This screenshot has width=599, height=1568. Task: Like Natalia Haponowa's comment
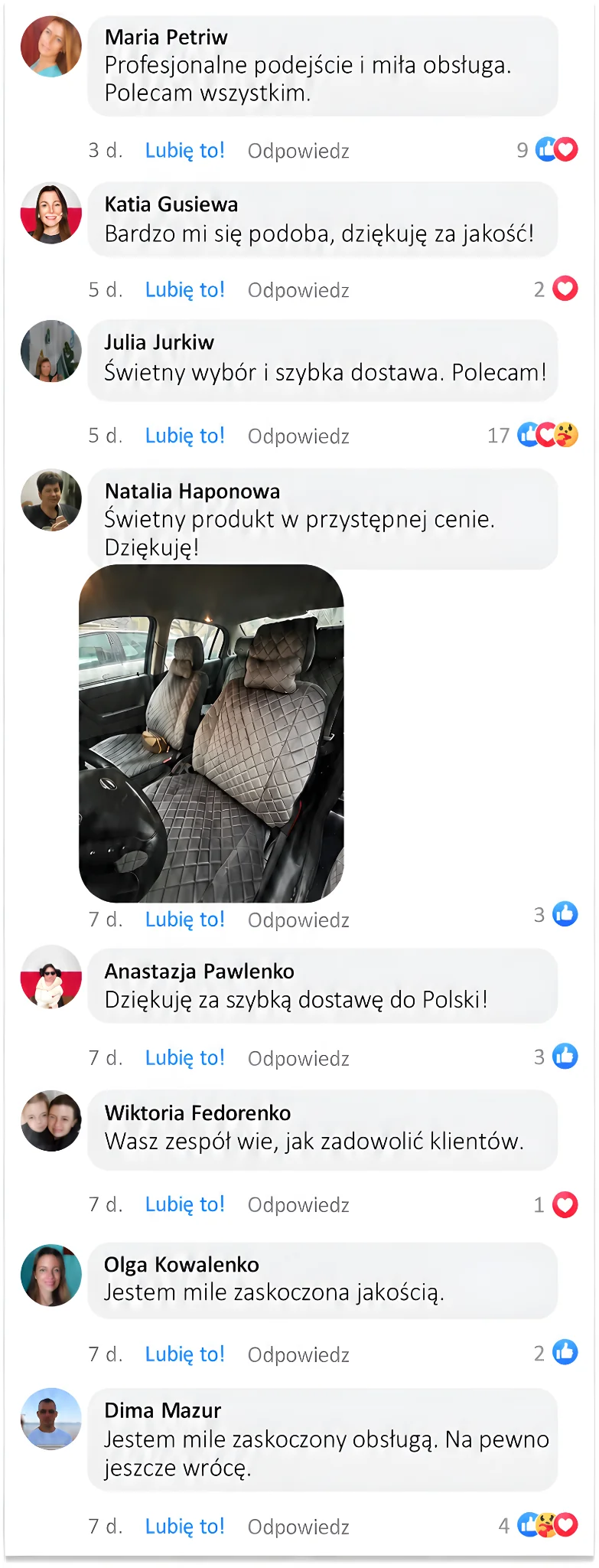[185, 920]
